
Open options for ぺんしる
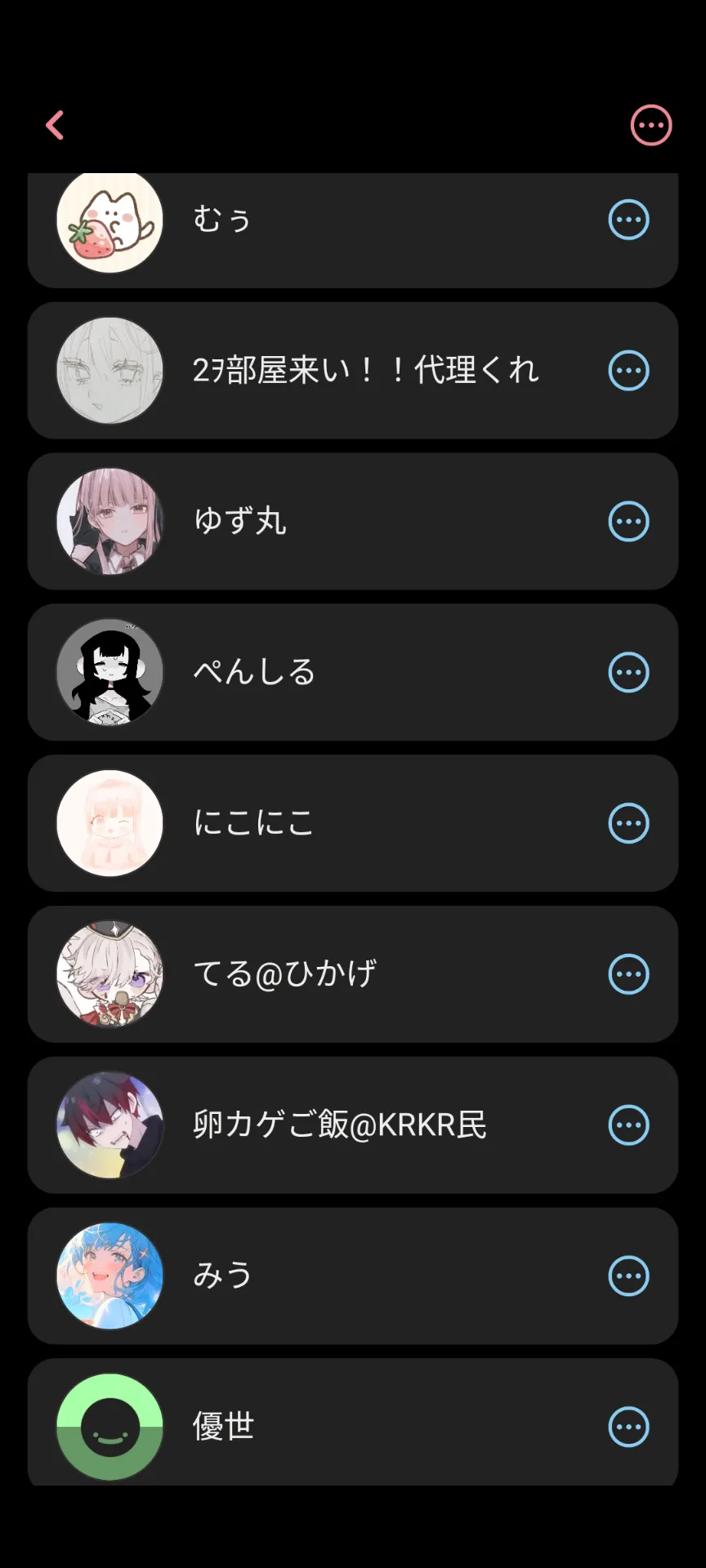[x=629, y=672]
